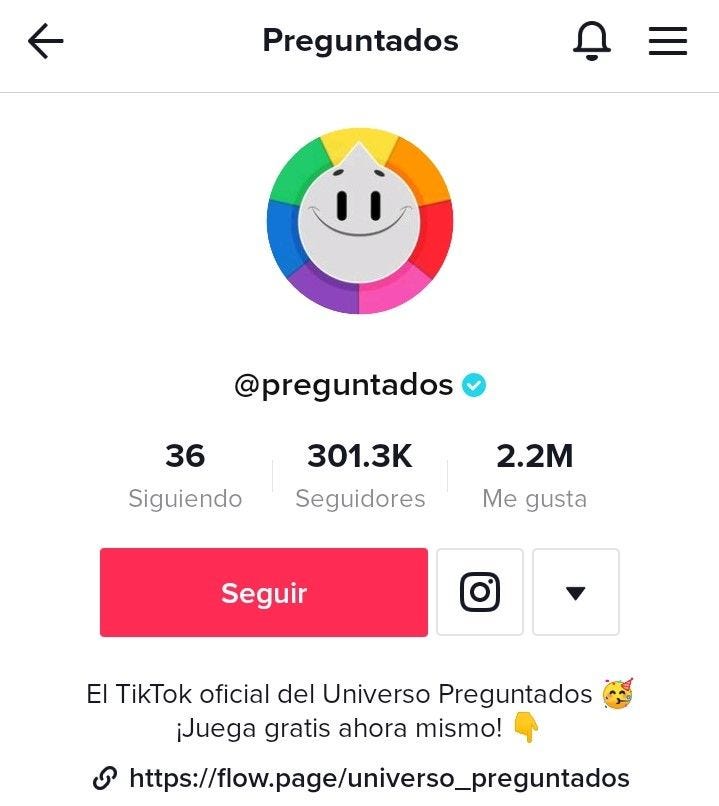
Task: Open the Preguntados profile picture
Action: point(360,221)
